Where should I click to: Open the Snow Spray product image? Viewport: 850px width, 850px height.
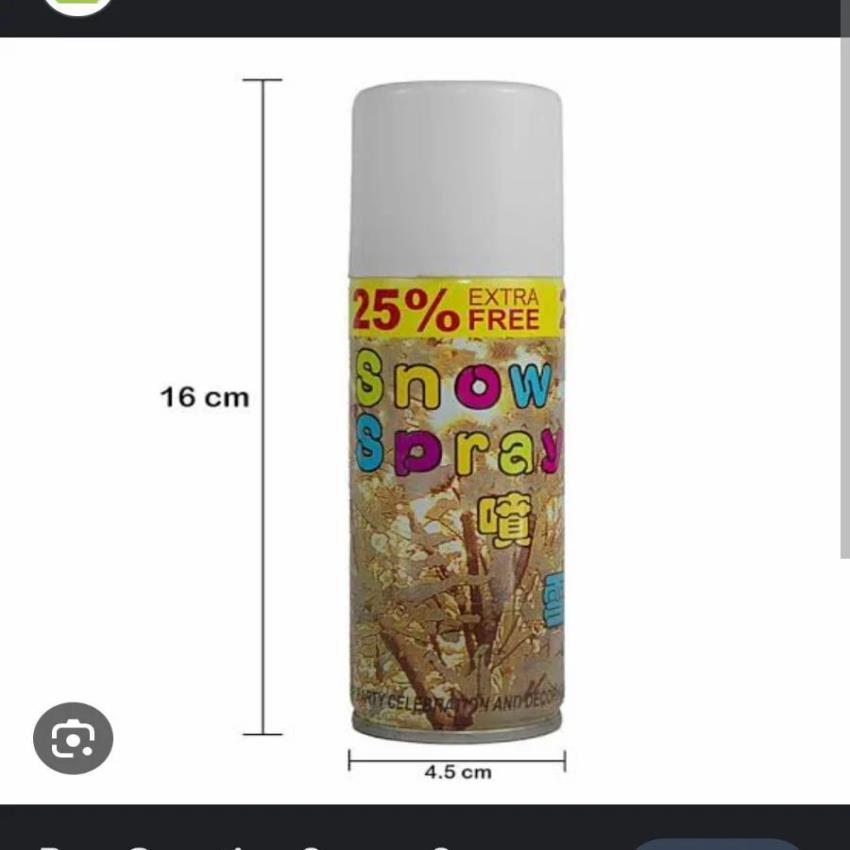coord(457,420)
